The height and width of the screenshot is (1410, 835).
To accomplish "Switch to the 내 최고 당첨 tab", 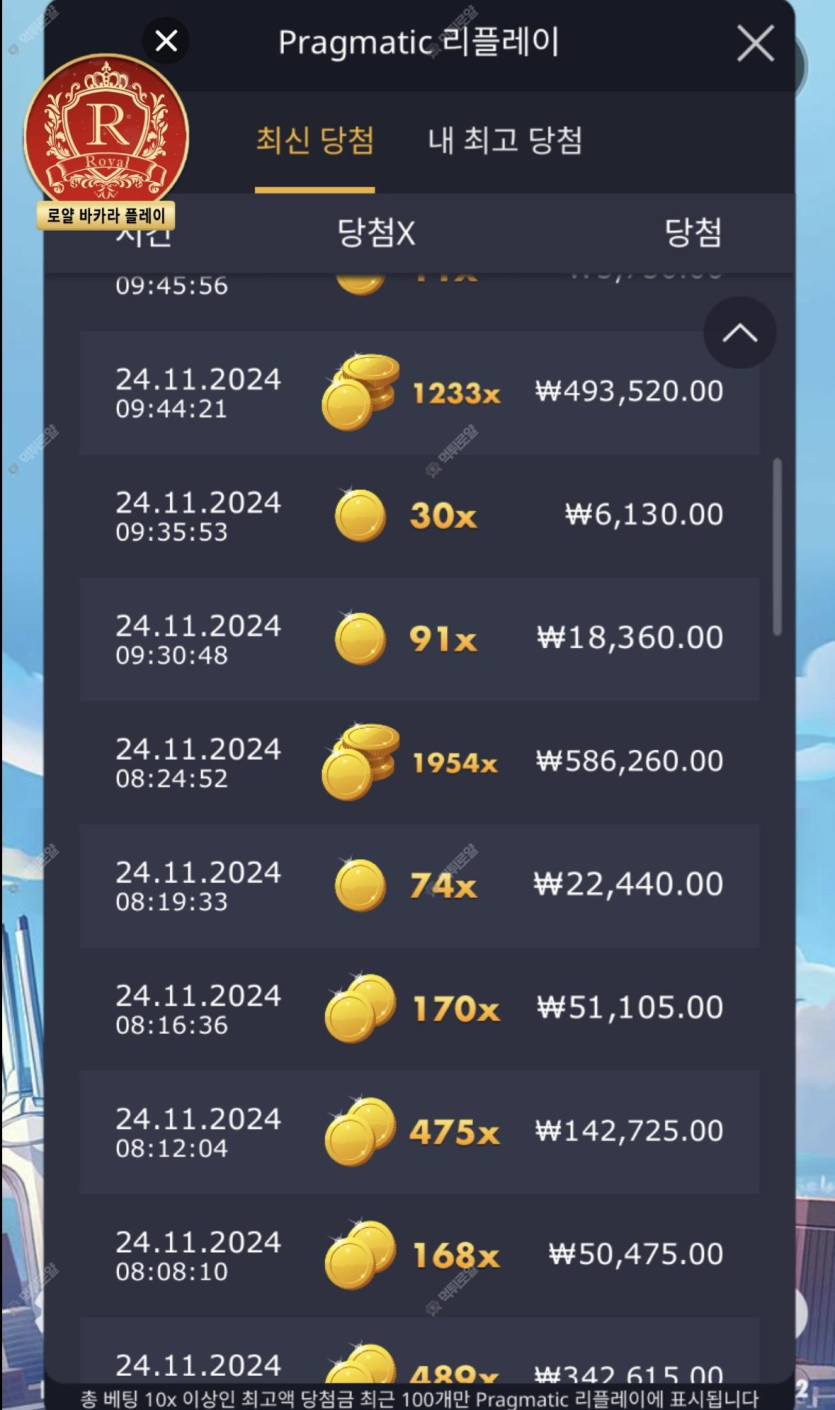I will 505,141.
